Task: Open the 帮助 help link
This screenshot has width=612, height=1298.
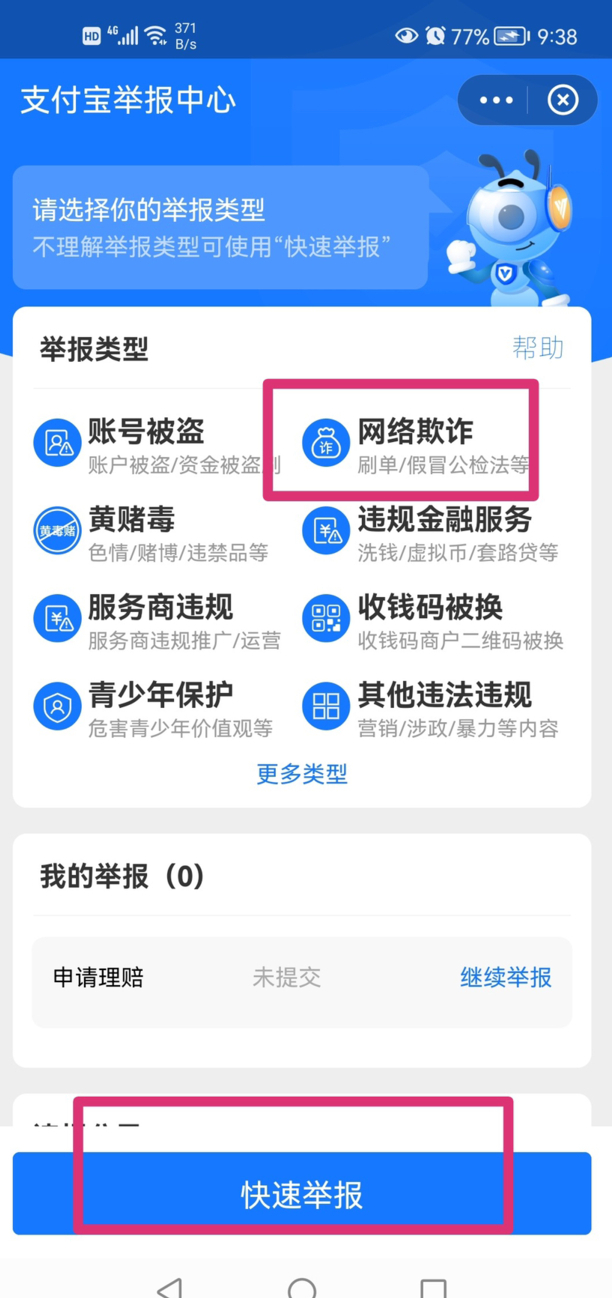Action: click(x=538, y=348)
